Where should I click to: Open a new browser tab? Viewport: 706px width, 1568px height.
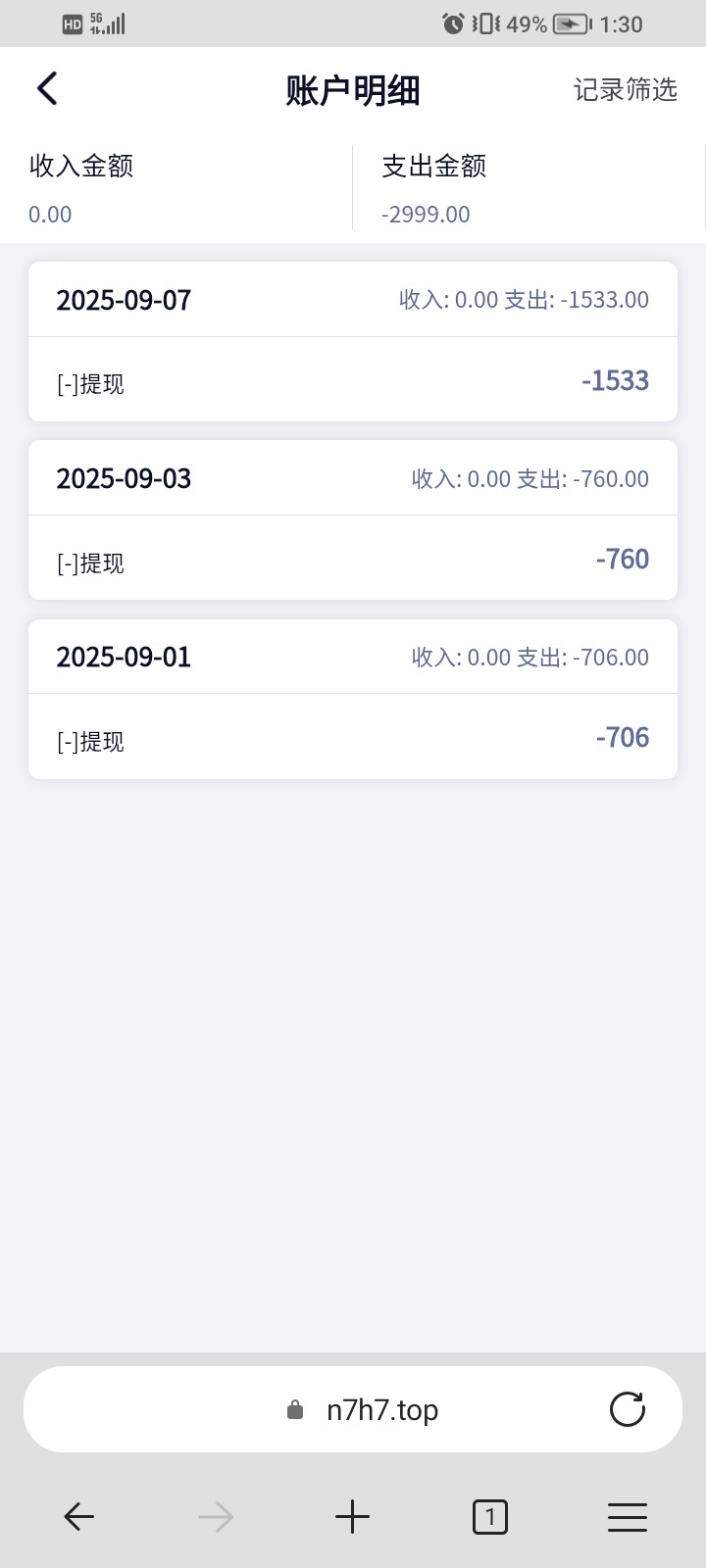352,1517
